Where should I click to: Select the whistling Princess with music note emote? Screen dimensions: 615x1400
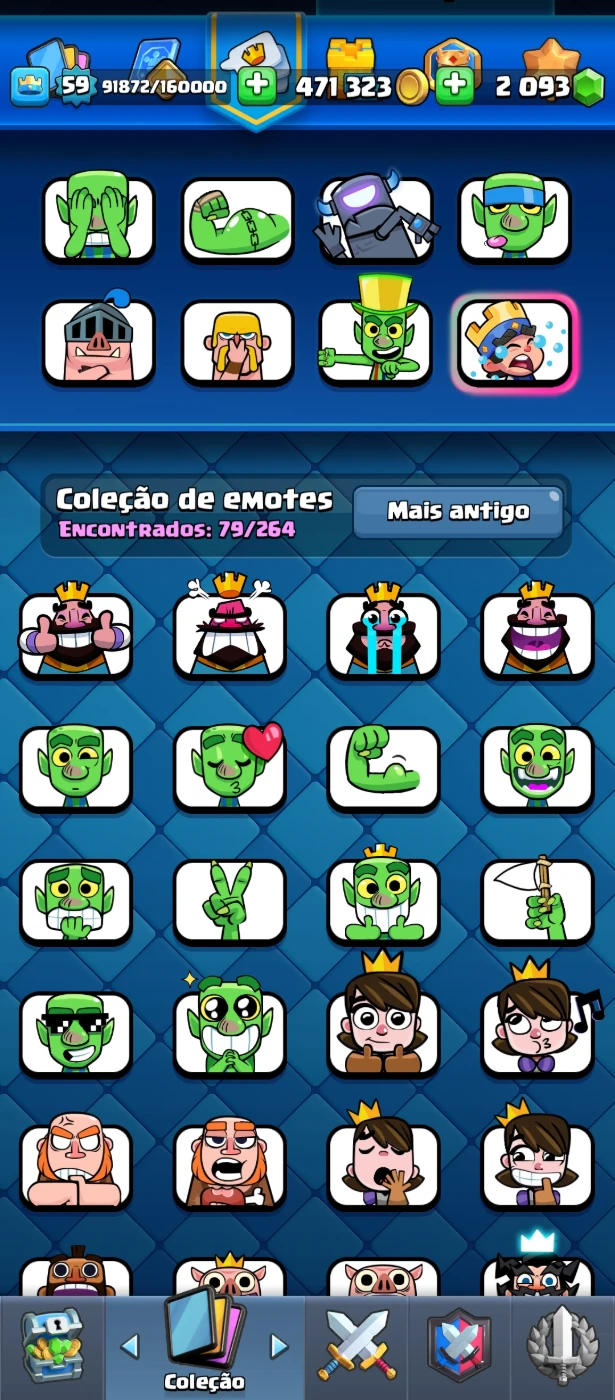click(x=537, y=1033)
